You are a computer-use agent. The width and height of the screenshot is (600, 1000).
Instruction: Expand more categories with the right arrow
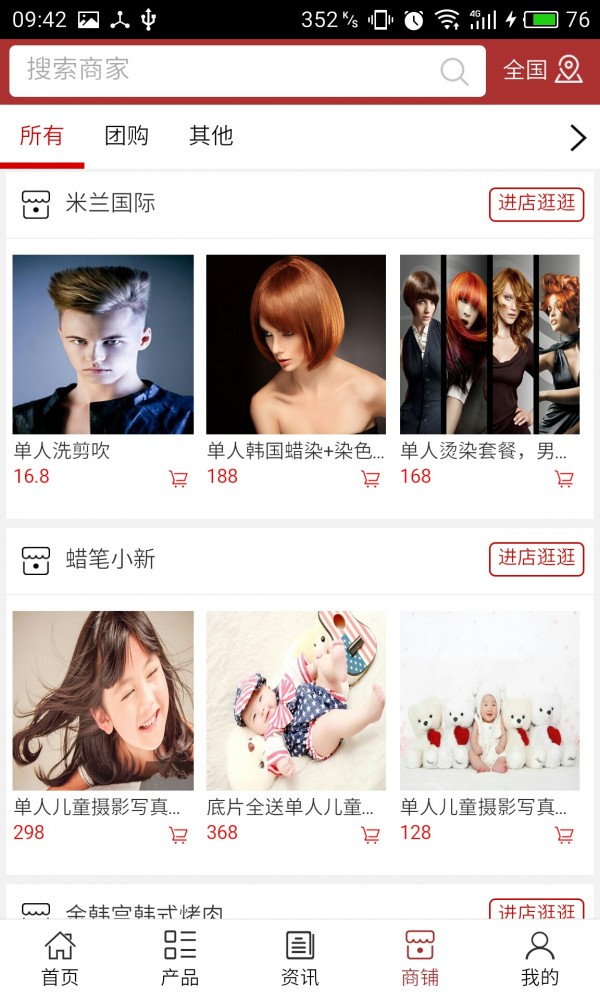tap(577, 138)
